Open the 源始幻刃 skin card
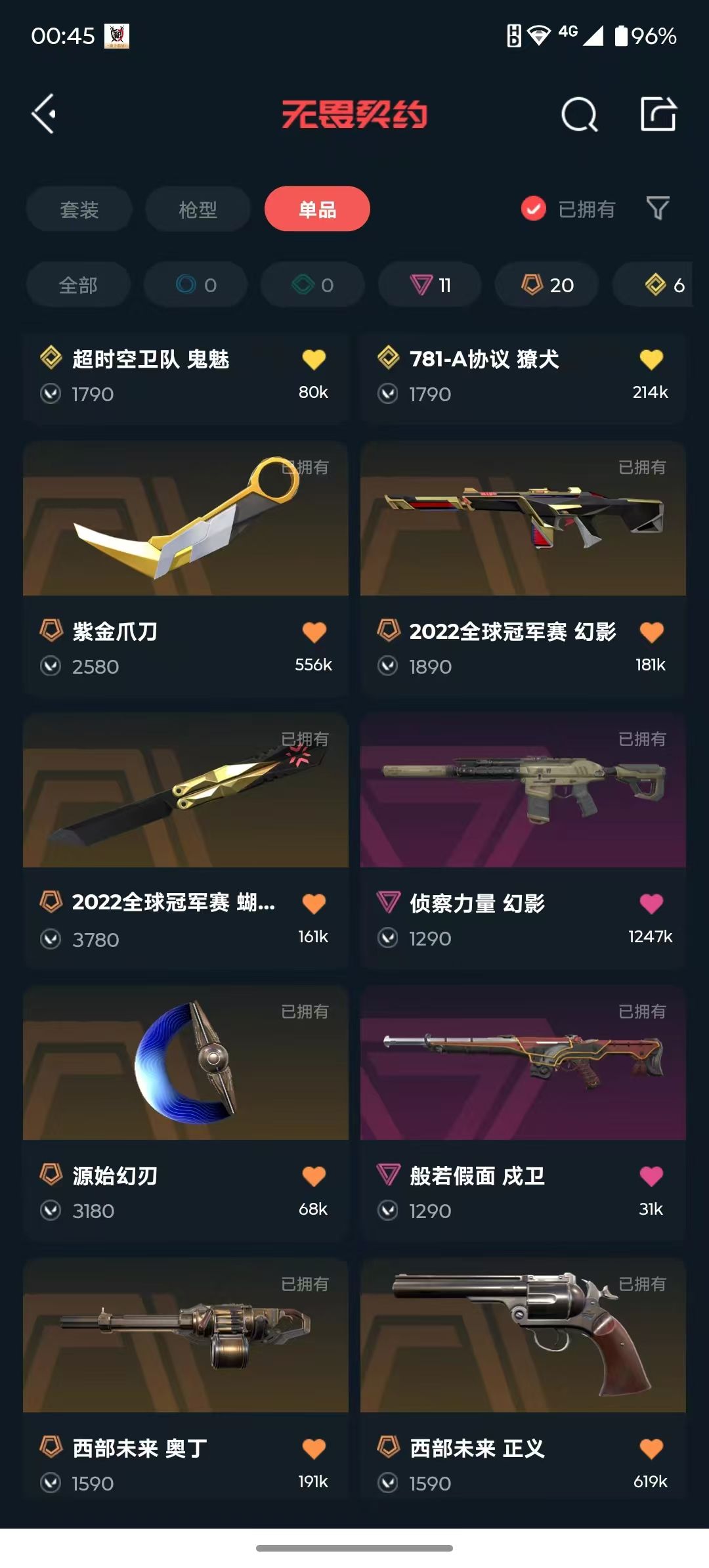709x1568 pixels. click(186, 1113)
